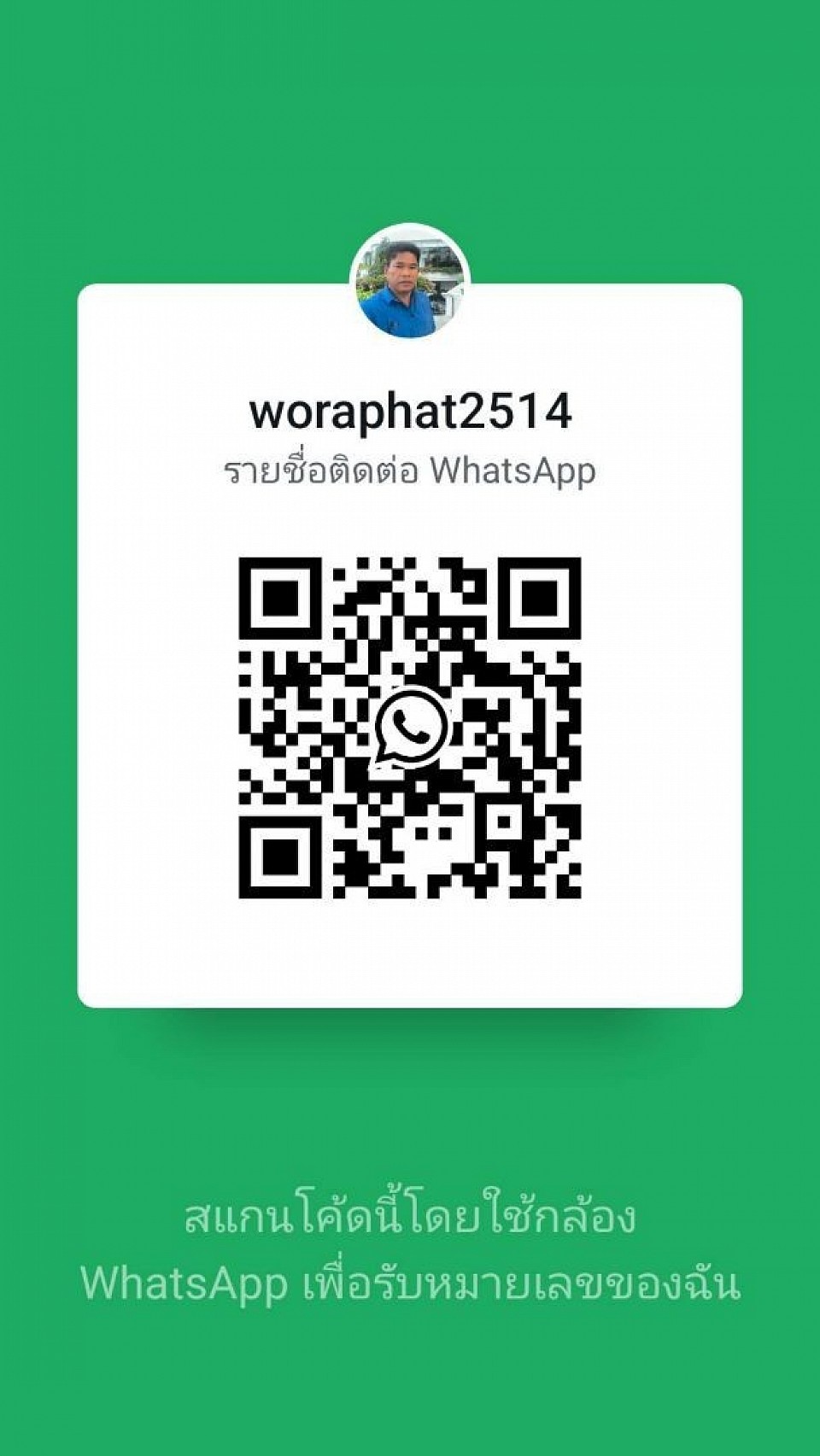Click the first line of the Thai footer caption

[410, 1221]
